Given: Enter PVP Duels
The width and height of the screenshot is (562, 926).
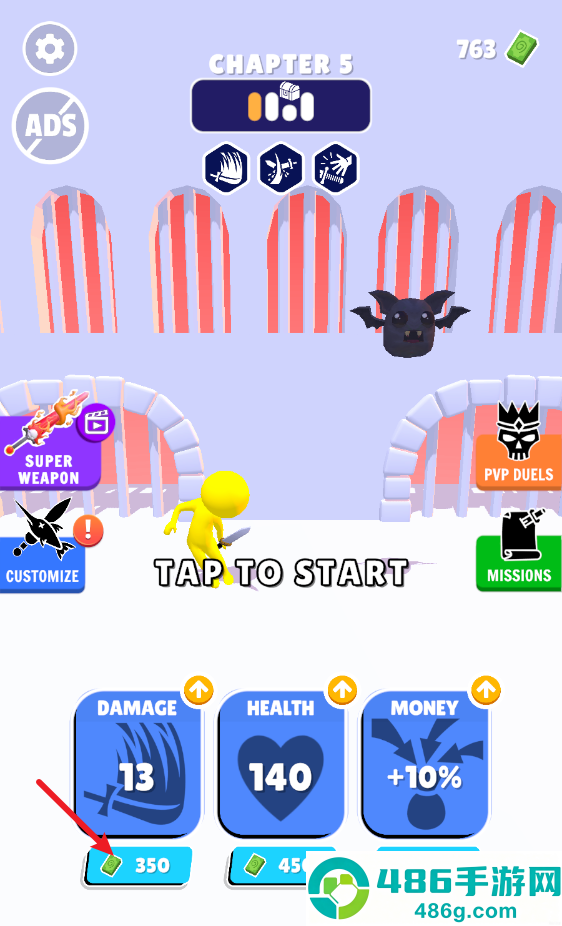Looking at the screenshot, I should click(518, 447).
